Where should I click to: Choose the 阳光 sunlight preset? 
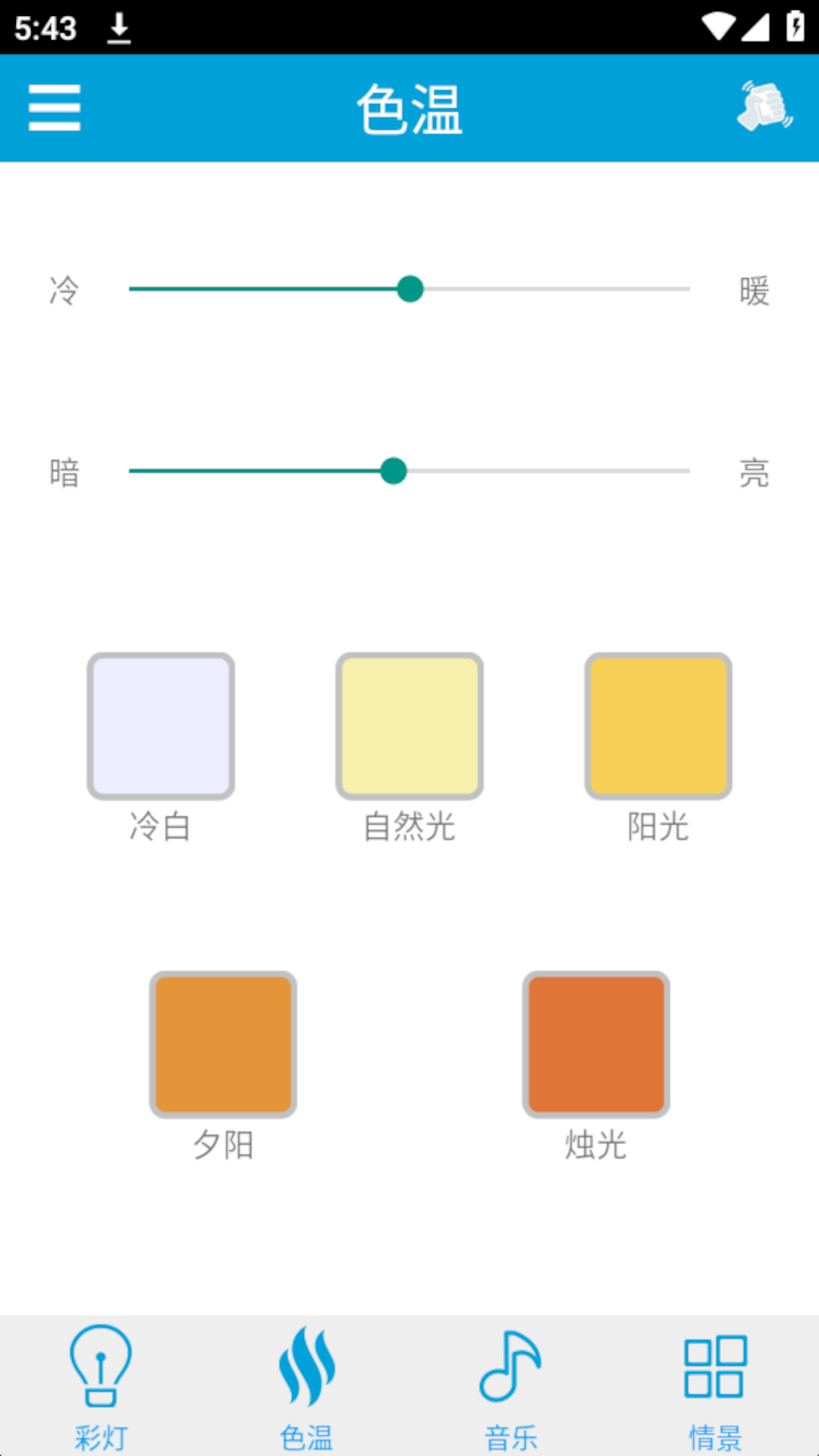(x=657, y=725)
